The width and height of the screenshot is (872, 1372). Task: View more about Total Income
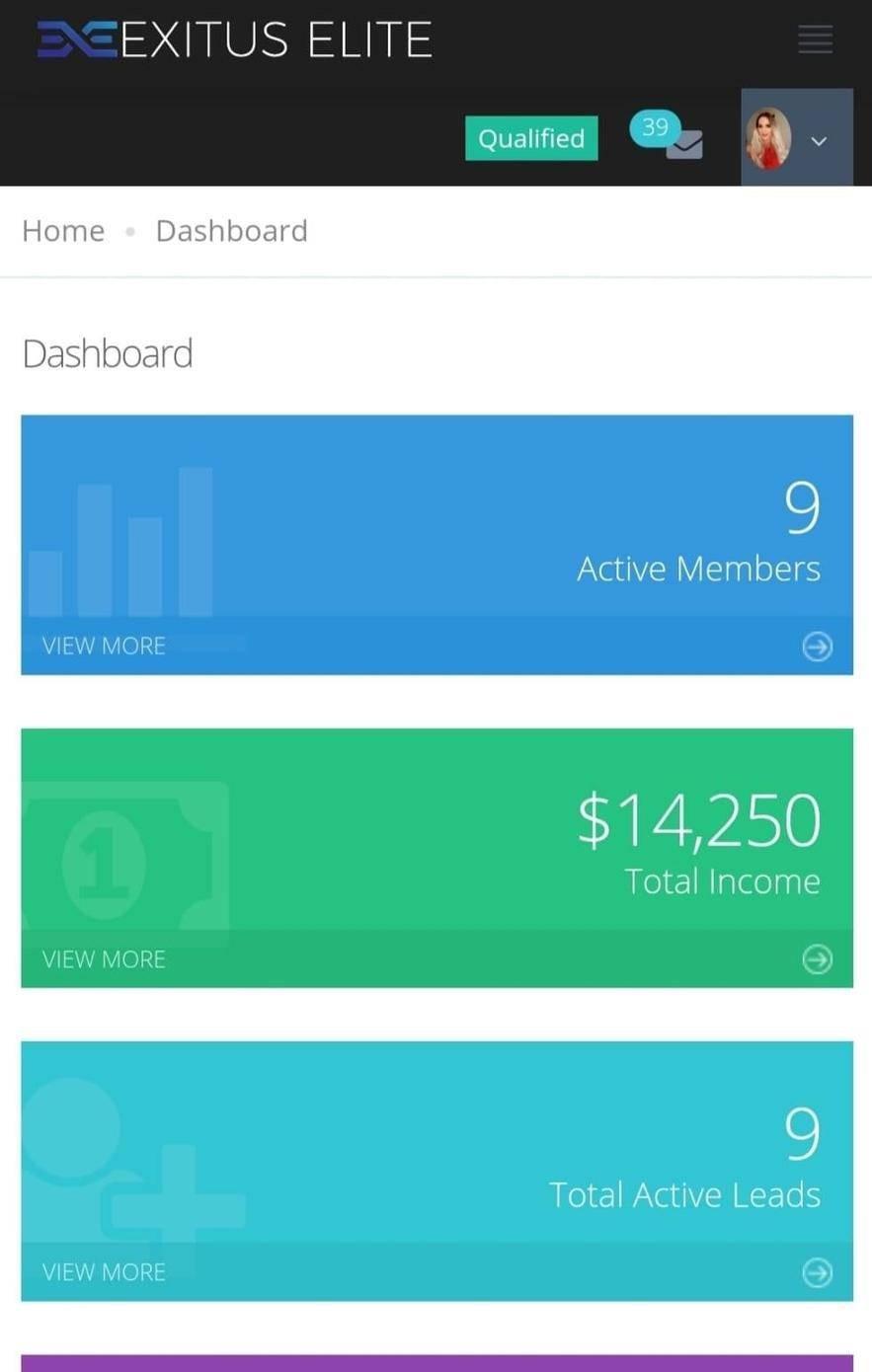tap(104, 959)
